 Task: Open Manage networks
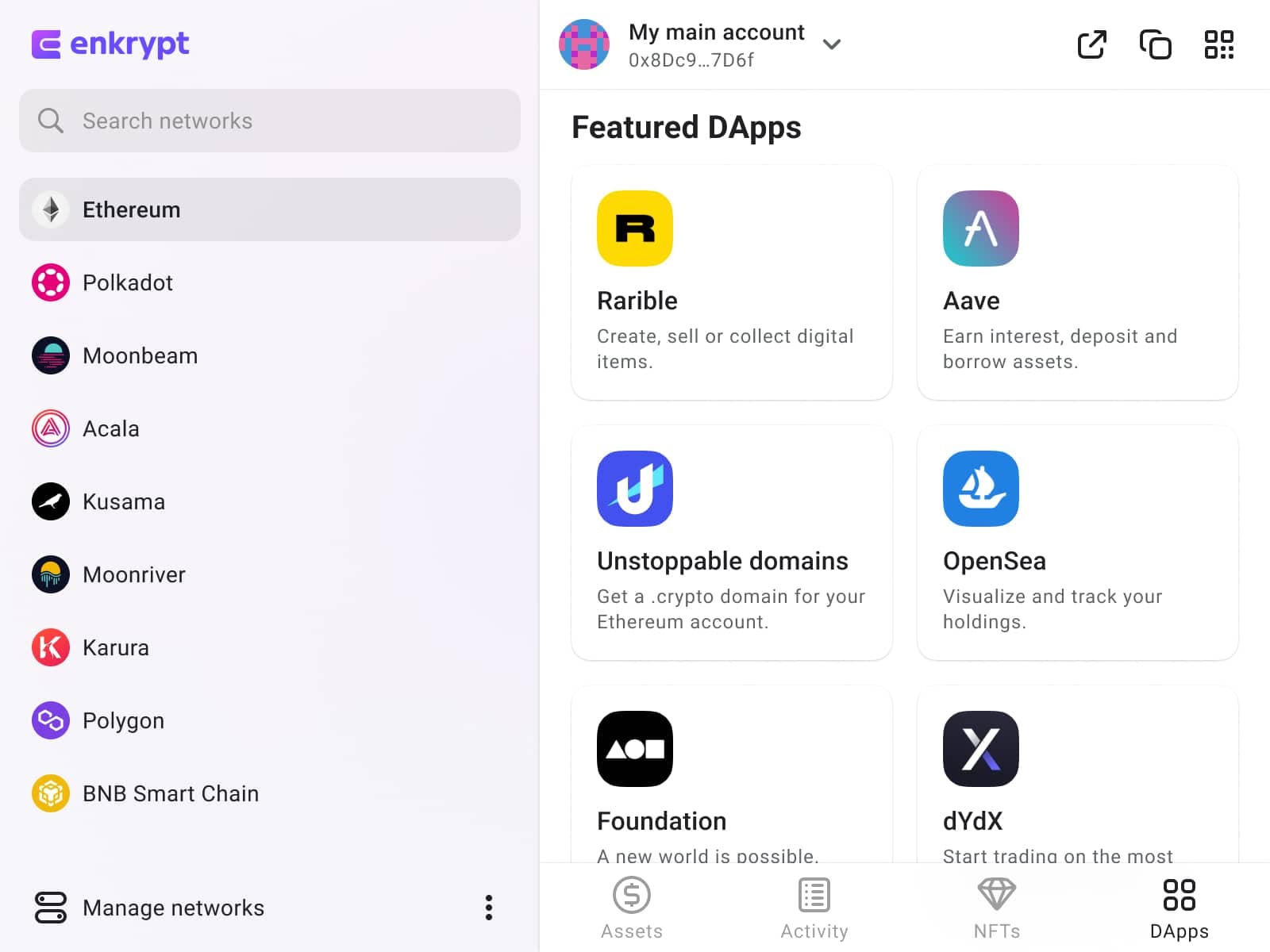tap(173, 908)
